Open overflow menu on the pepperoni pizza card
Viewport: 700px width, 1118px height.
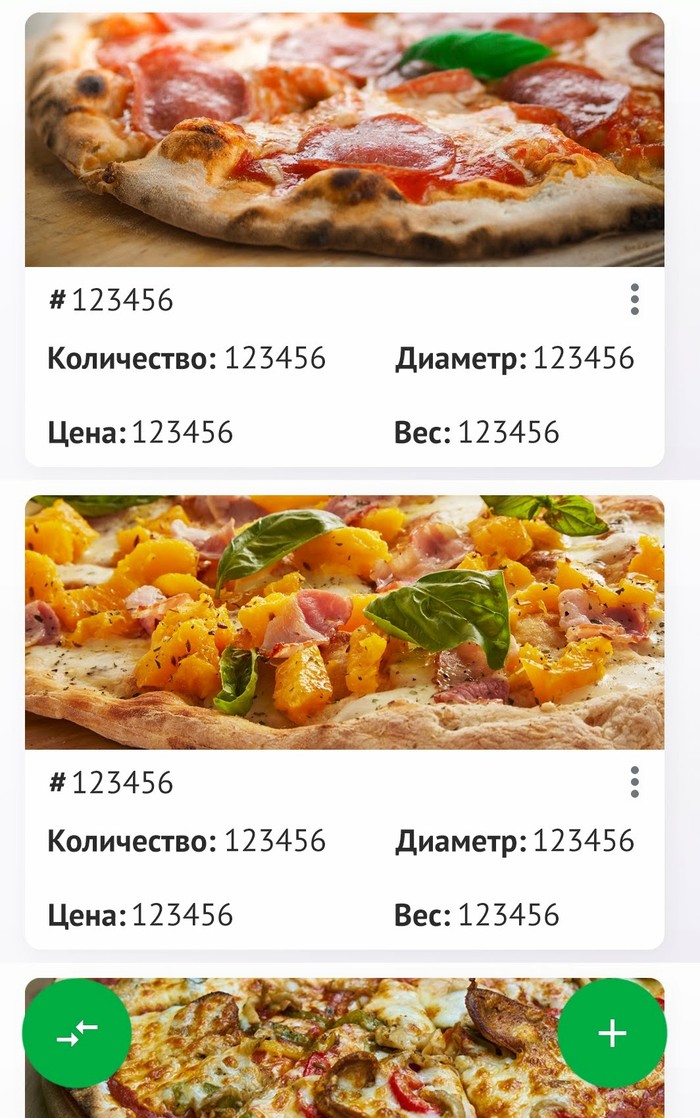click(634, 299)
